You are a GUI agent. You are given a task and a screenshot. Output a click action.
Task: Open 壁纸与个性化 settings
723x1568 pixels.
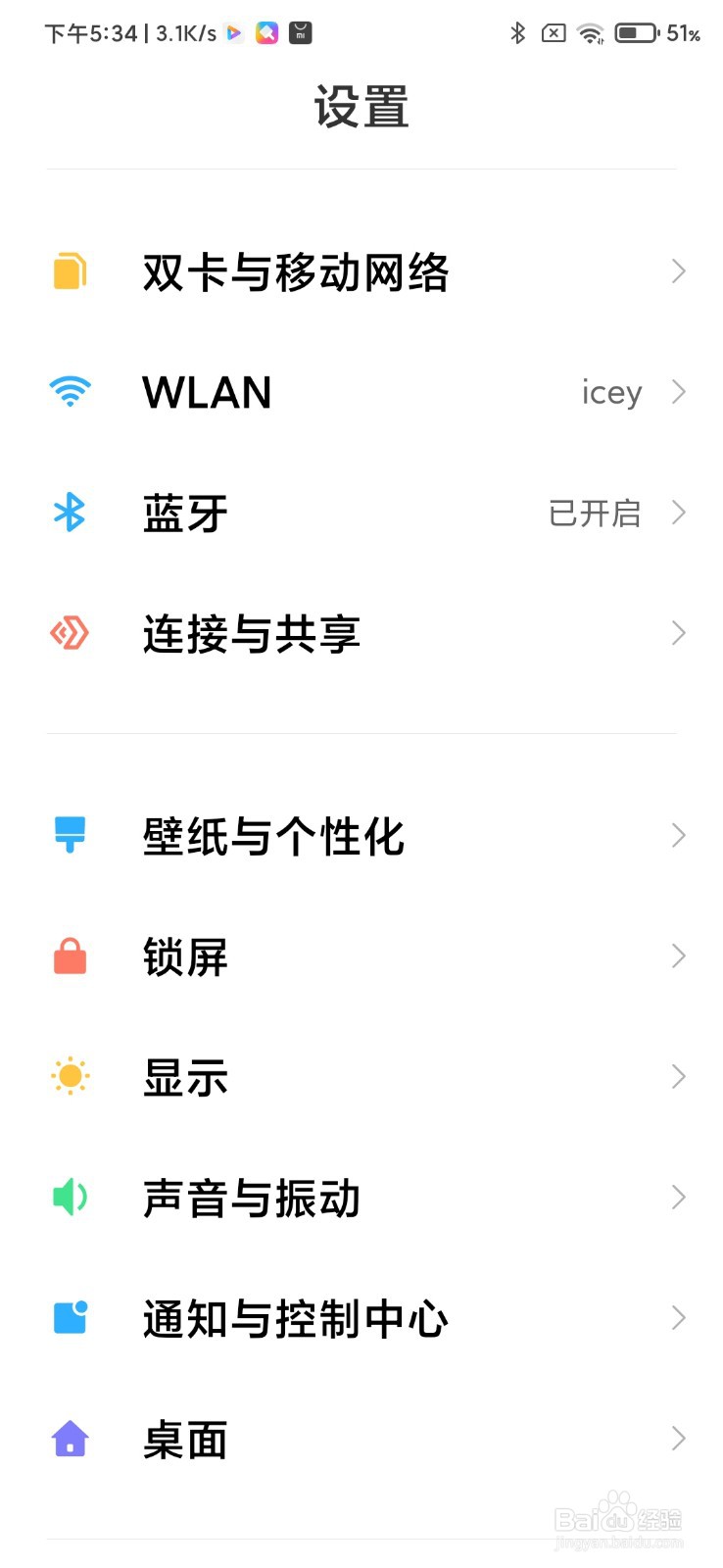(361, 836)
